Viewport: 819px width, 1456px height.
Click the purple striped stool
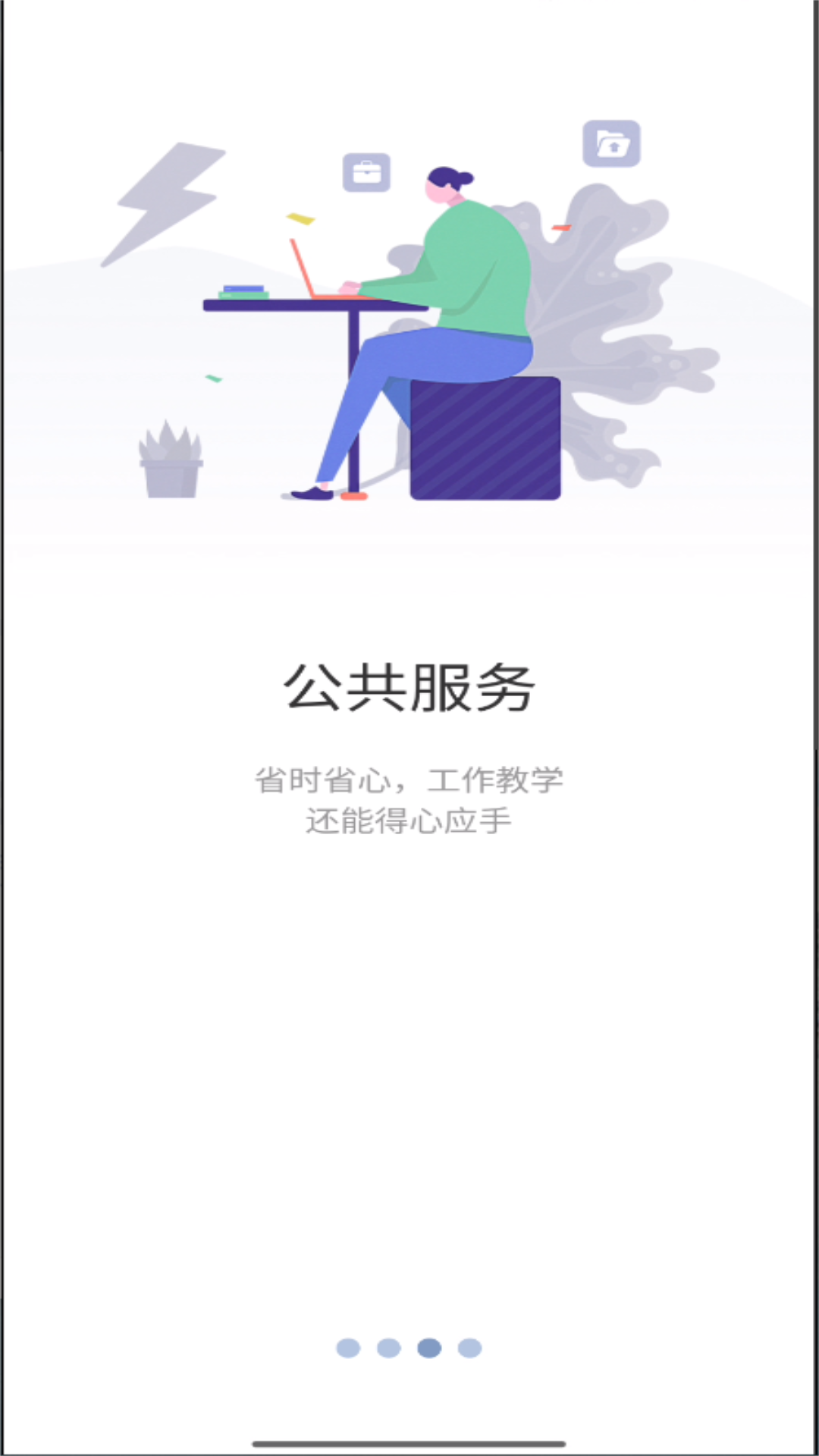pyautogui.click(x=484, y=440)
